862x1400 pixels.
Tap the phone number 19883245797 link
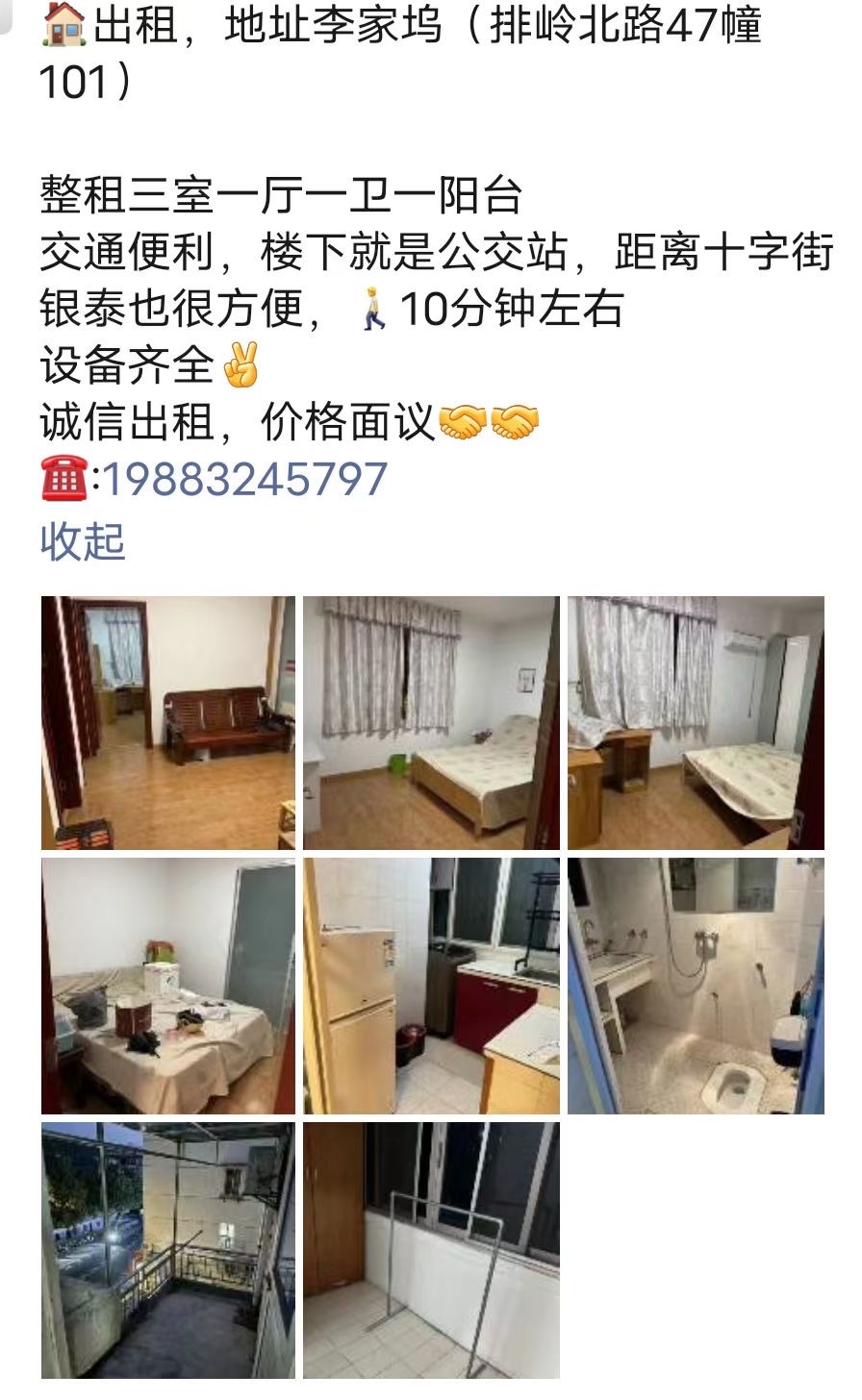[244, 479]
